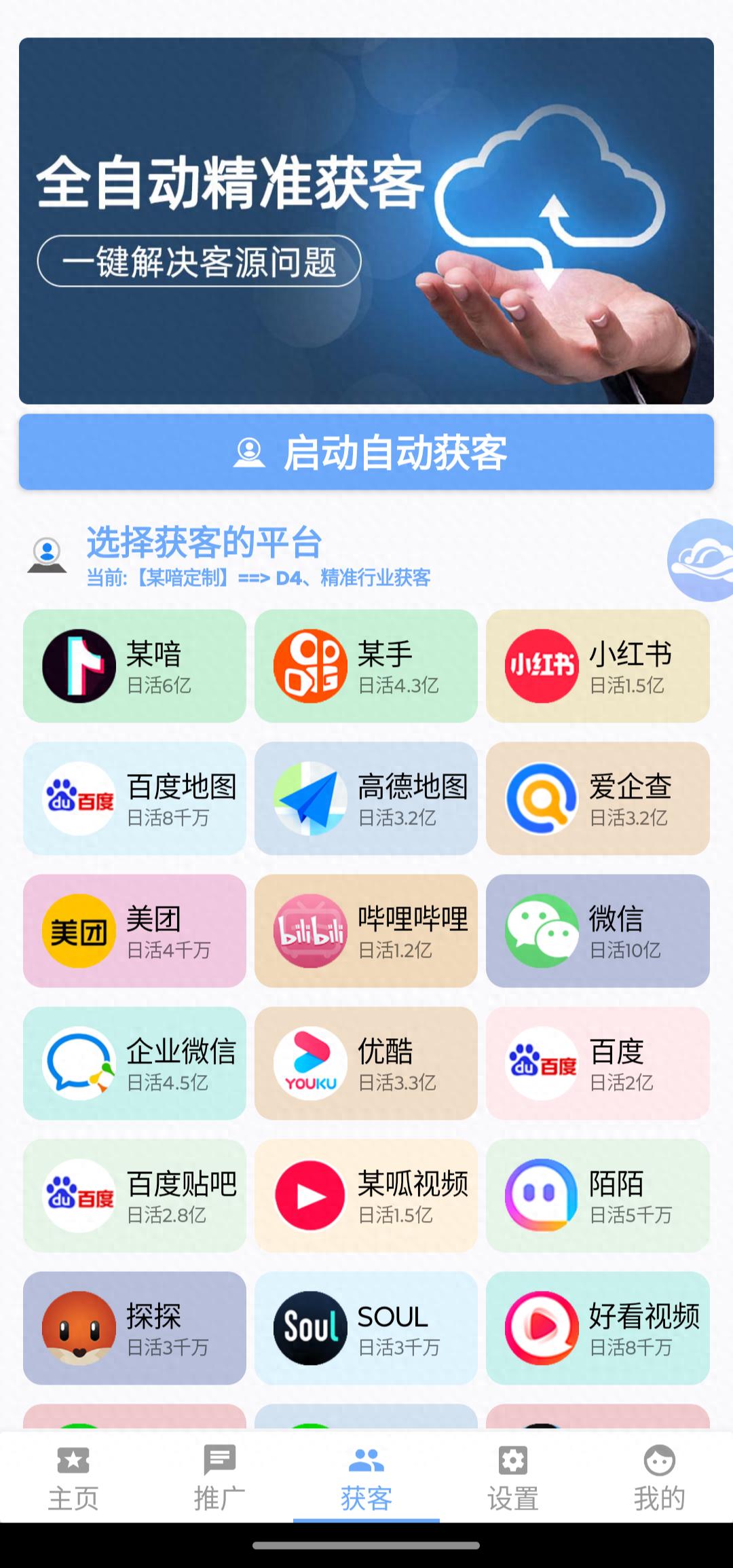Open the 百度贴吧 platform card
This screenshot has height=1568, width=733.
(x=134, y=1196)
